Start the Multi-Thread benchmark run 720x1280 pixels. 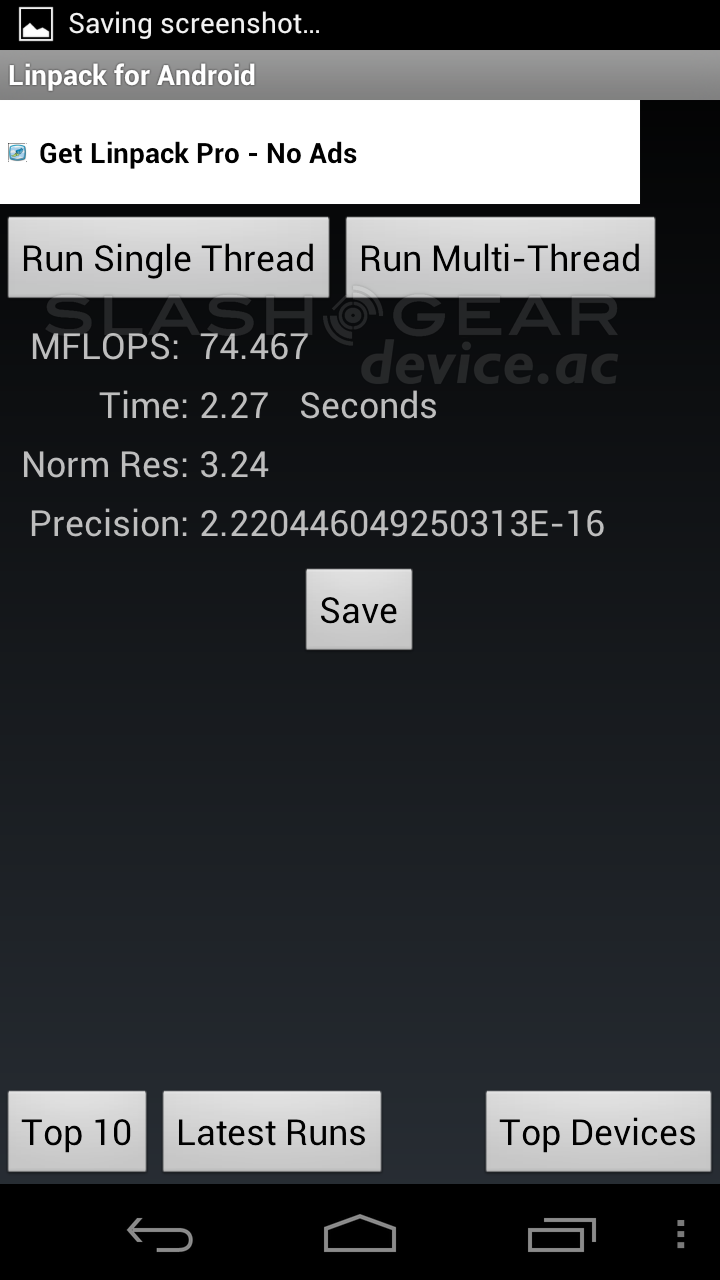500,258
